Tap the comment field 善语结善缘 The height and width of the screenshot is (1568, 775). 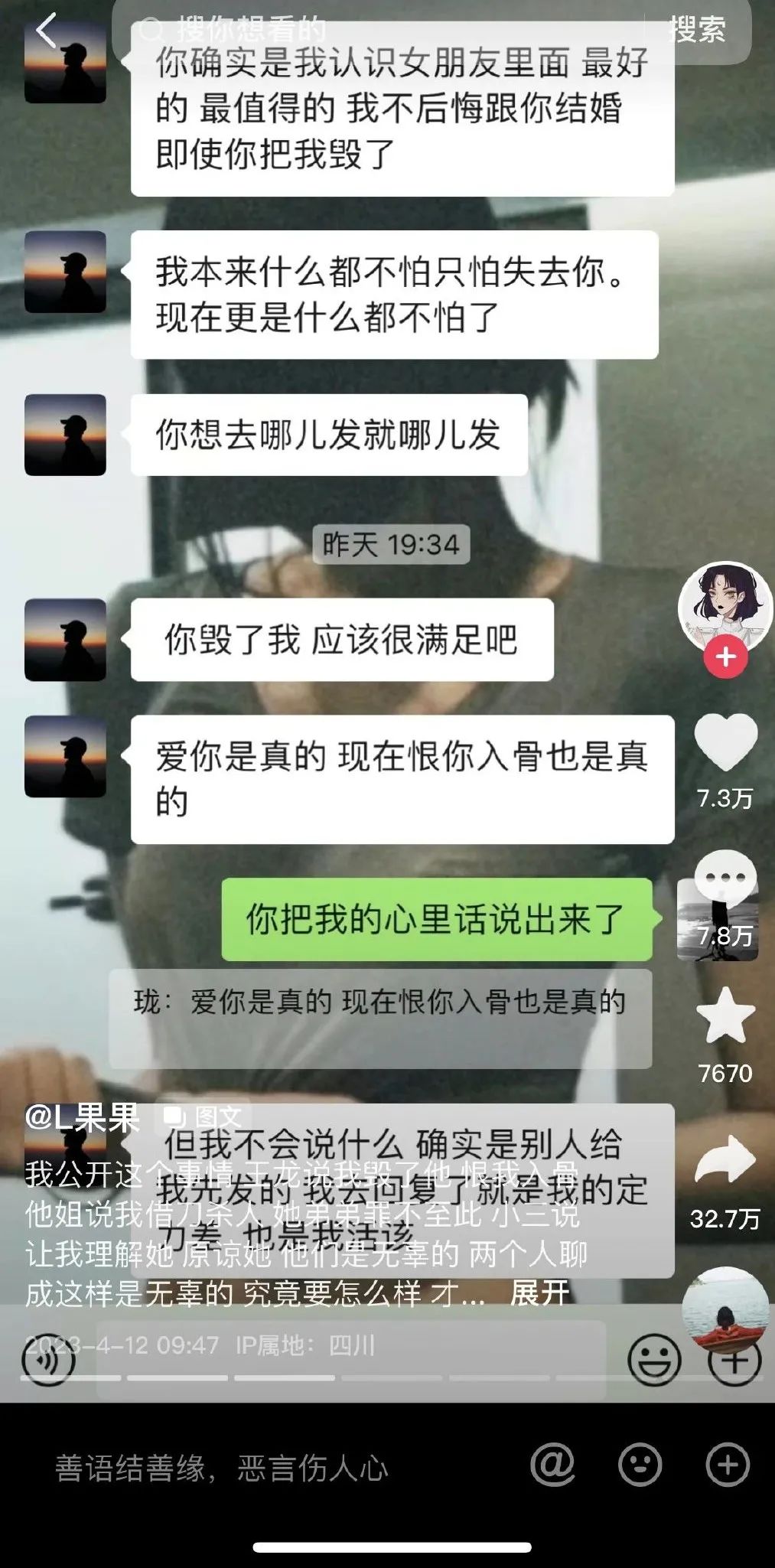[x=222, y=1468]
